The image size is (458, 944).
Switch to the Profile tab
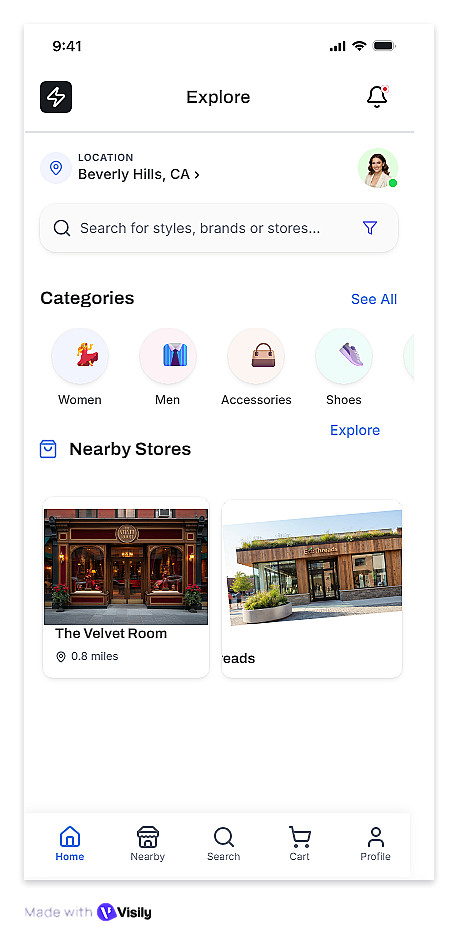[376, 844]
